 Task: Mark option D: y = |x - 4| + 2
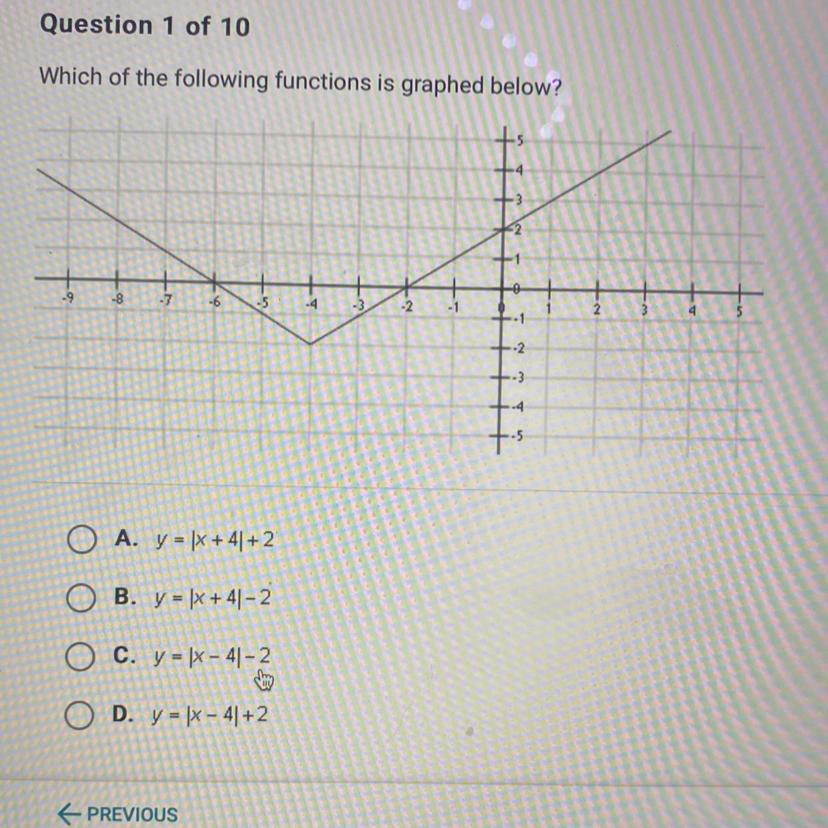click(x=82, y=715)
